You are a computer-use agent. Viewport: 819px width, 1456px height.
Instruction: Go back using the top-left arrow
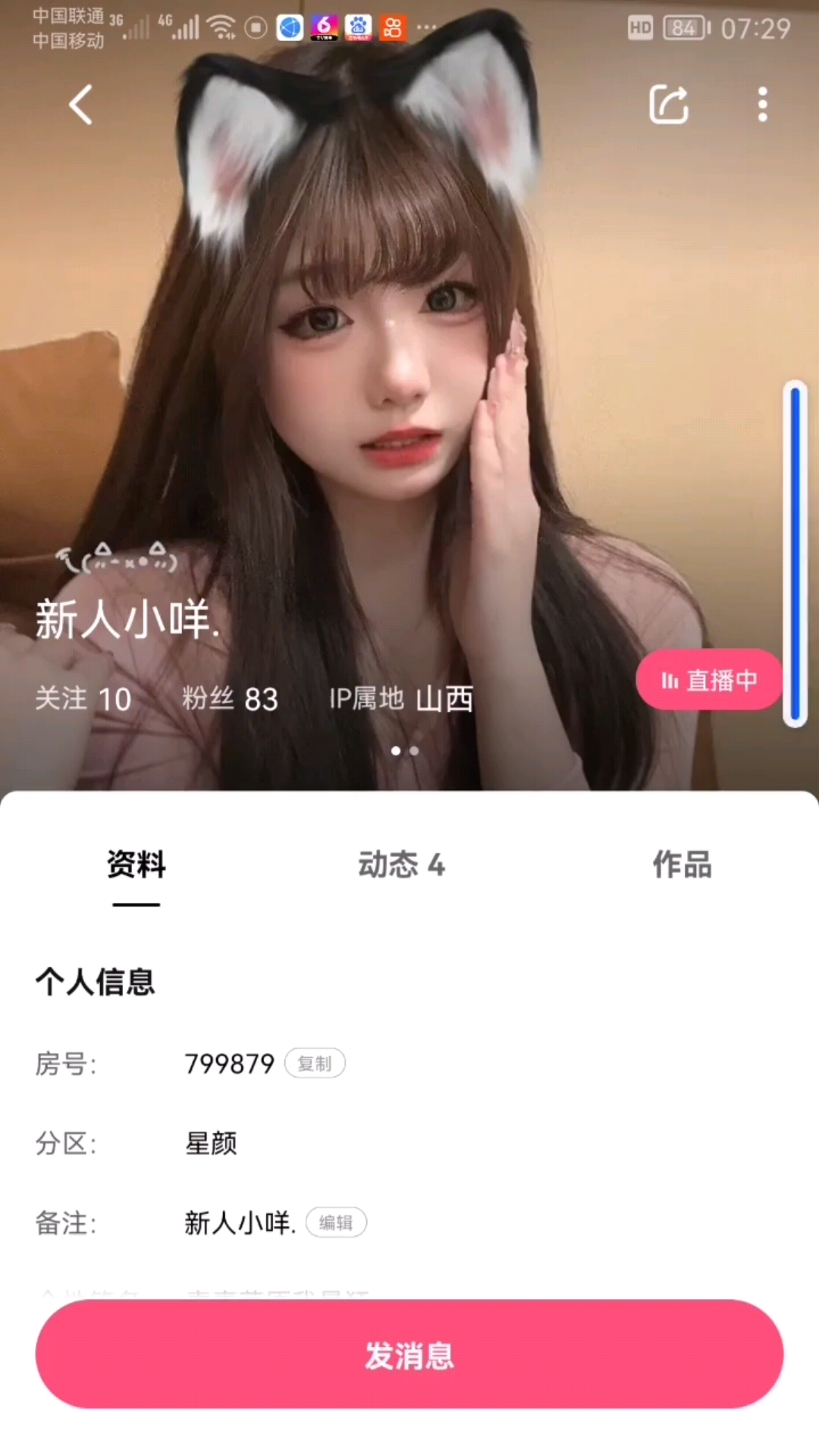point(80,104)
